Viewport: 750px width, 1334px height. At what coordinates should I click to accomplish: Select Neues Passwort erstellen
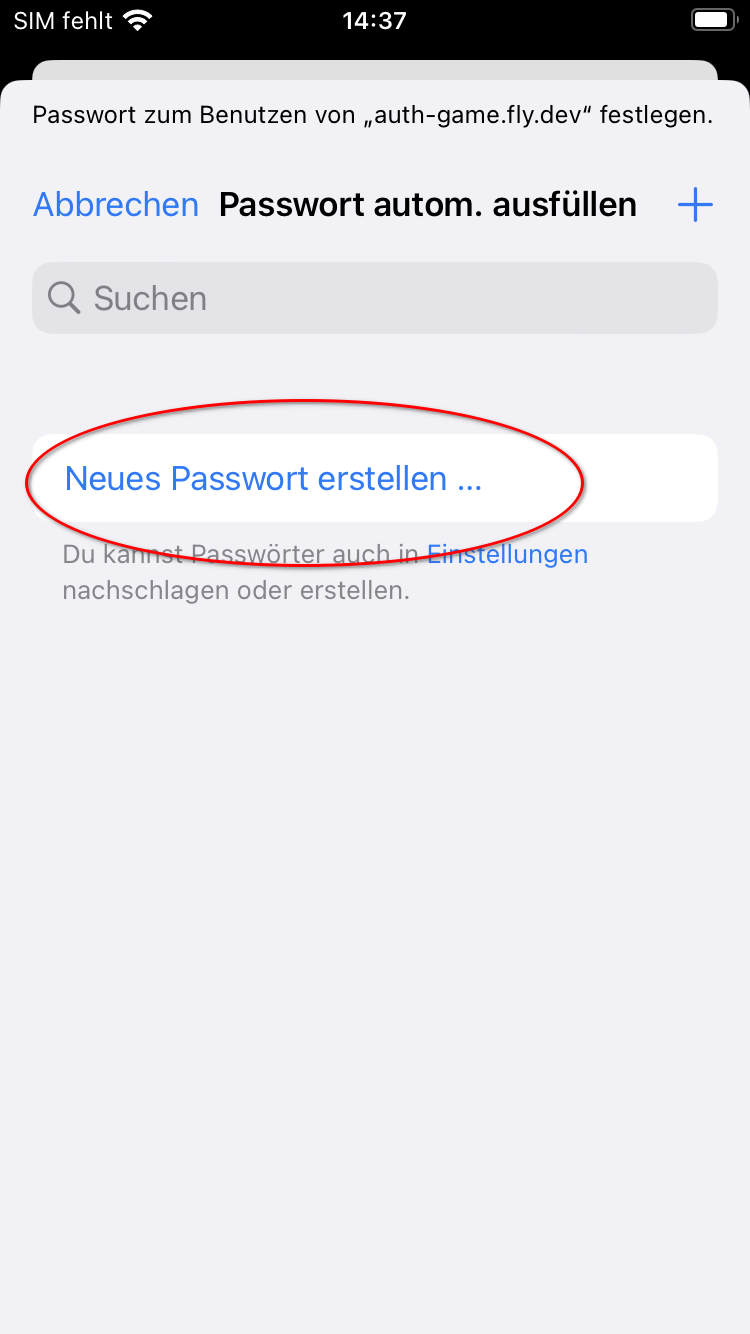[x=273, y=479]
